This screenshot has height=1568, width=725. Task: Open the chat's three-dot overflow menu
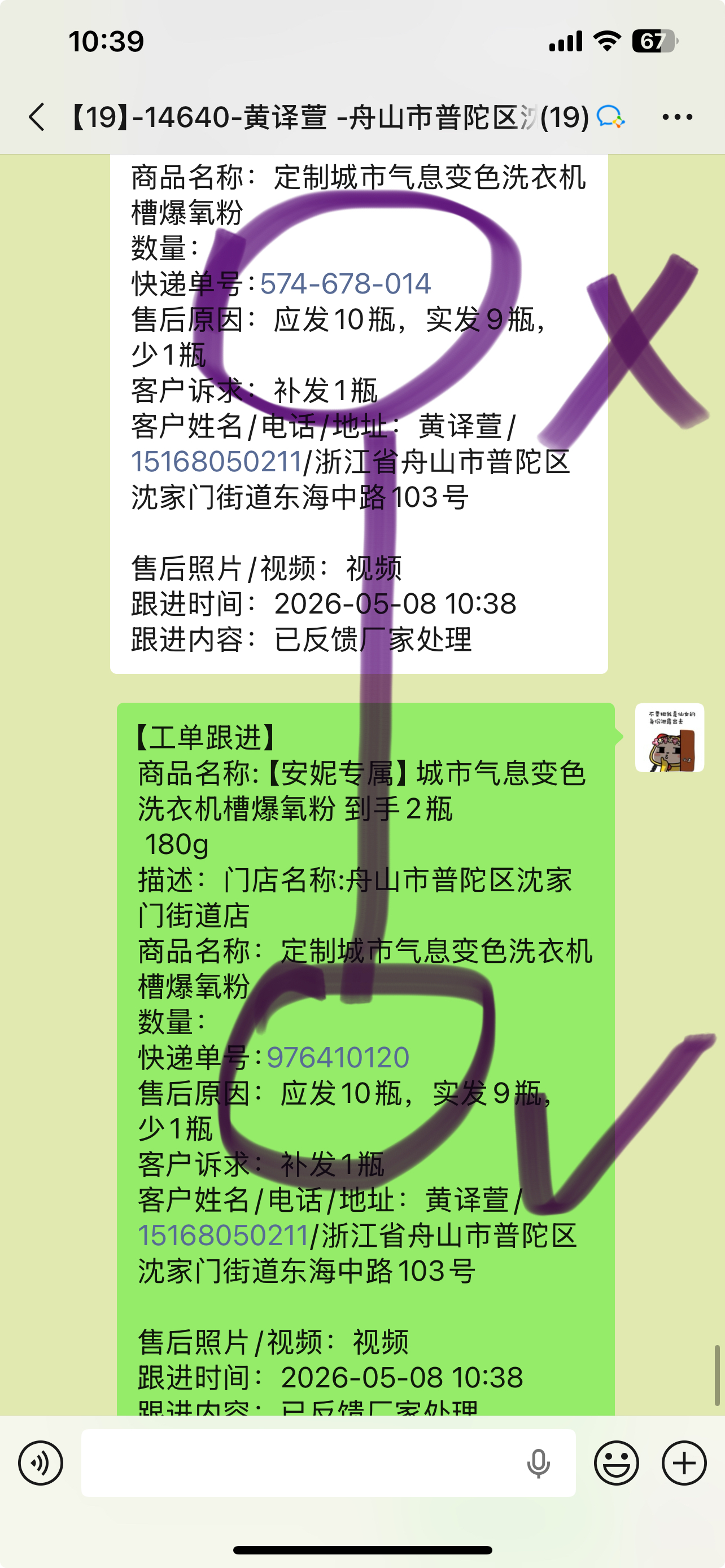[677, 117]
